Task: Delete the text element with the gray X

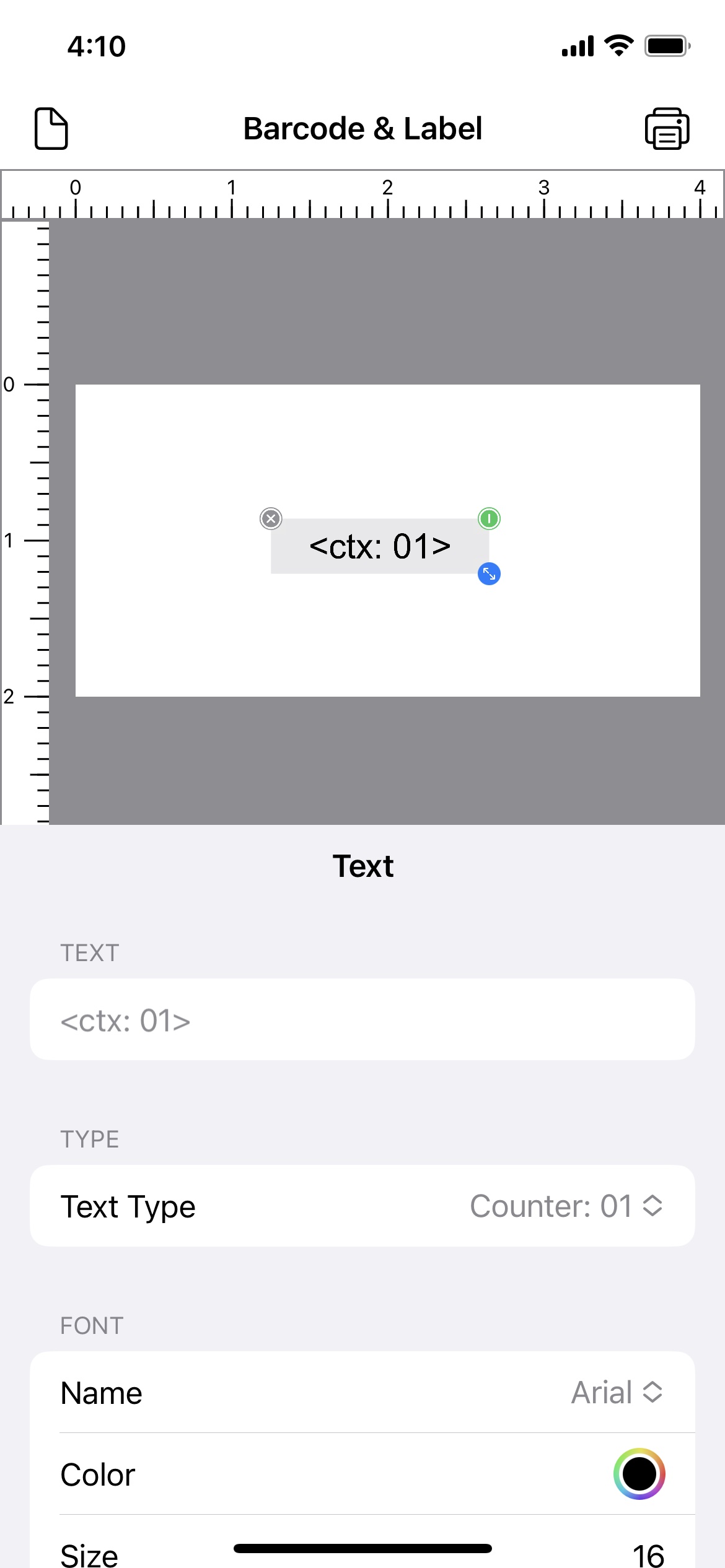Action: click(271, 518)
